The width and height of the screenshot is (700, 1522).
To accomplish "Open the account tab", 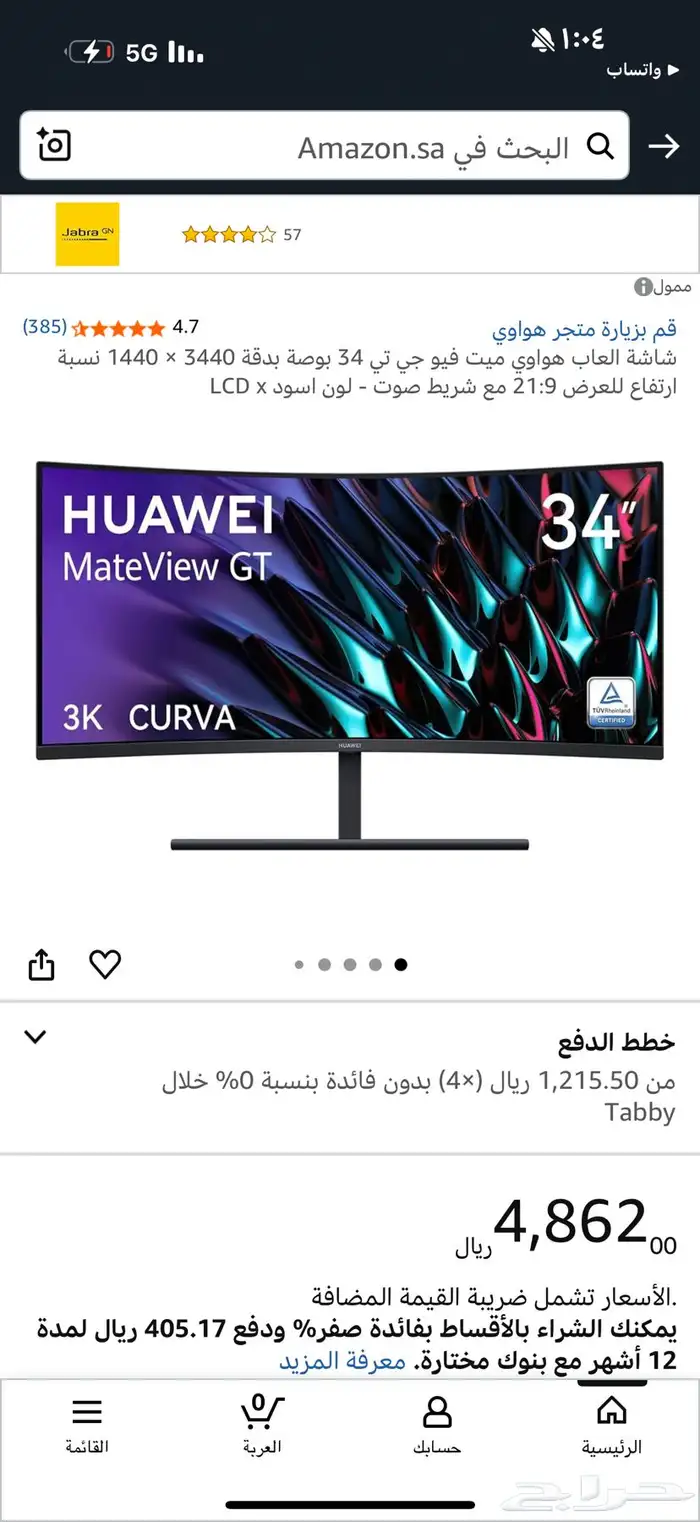I will [437, 1424].
